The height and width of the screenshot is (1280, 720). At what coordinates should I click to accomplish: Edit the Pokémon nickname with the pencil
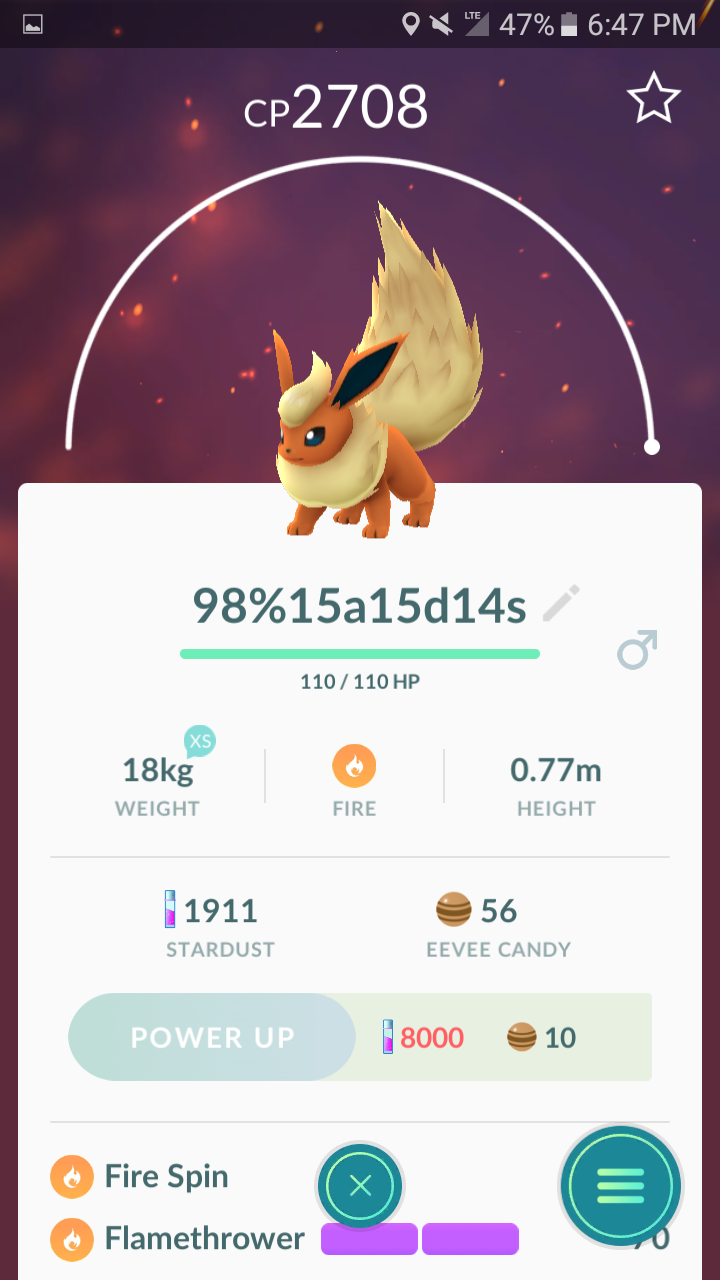tap(561, 604)
